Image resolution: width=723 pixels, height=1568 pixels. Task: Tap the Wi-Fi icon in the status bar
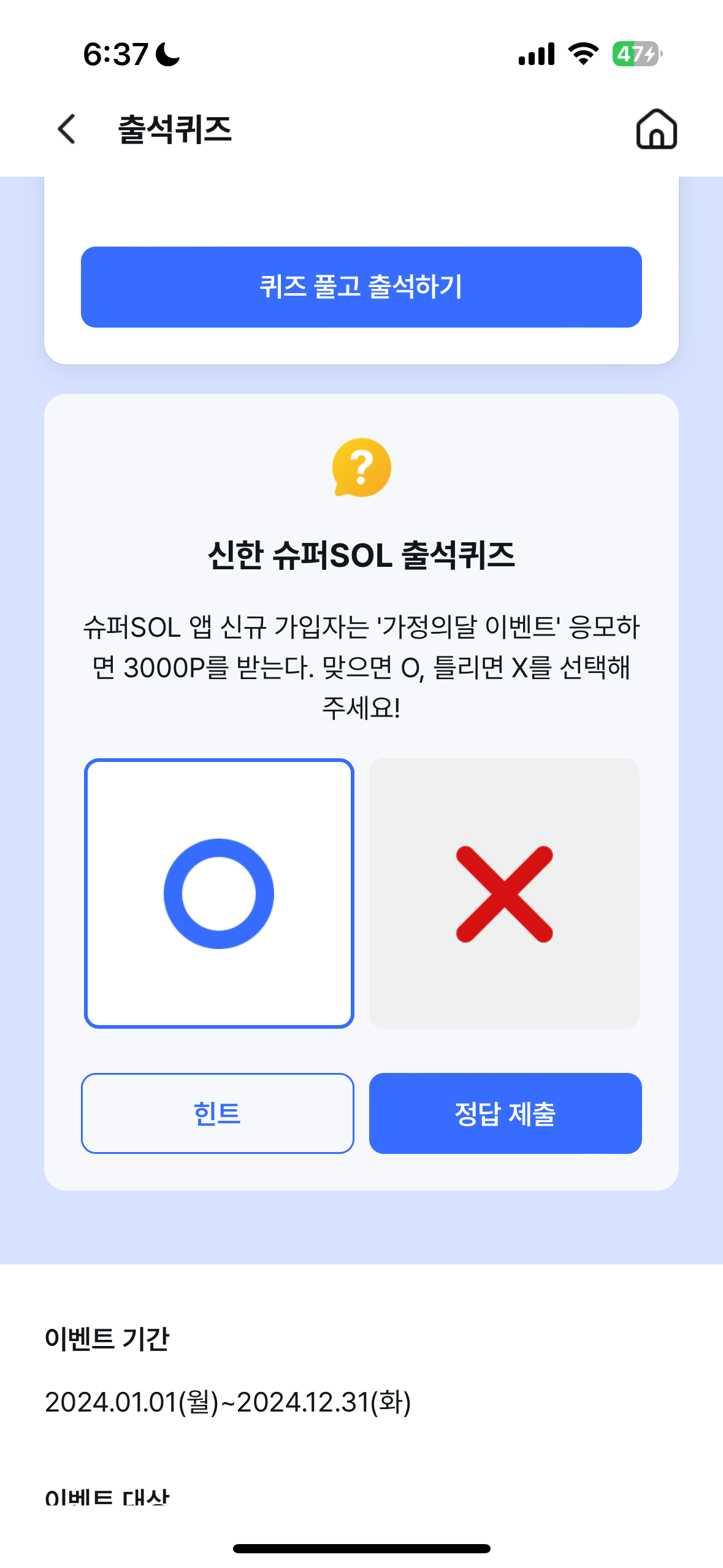[x=581, y=54]
